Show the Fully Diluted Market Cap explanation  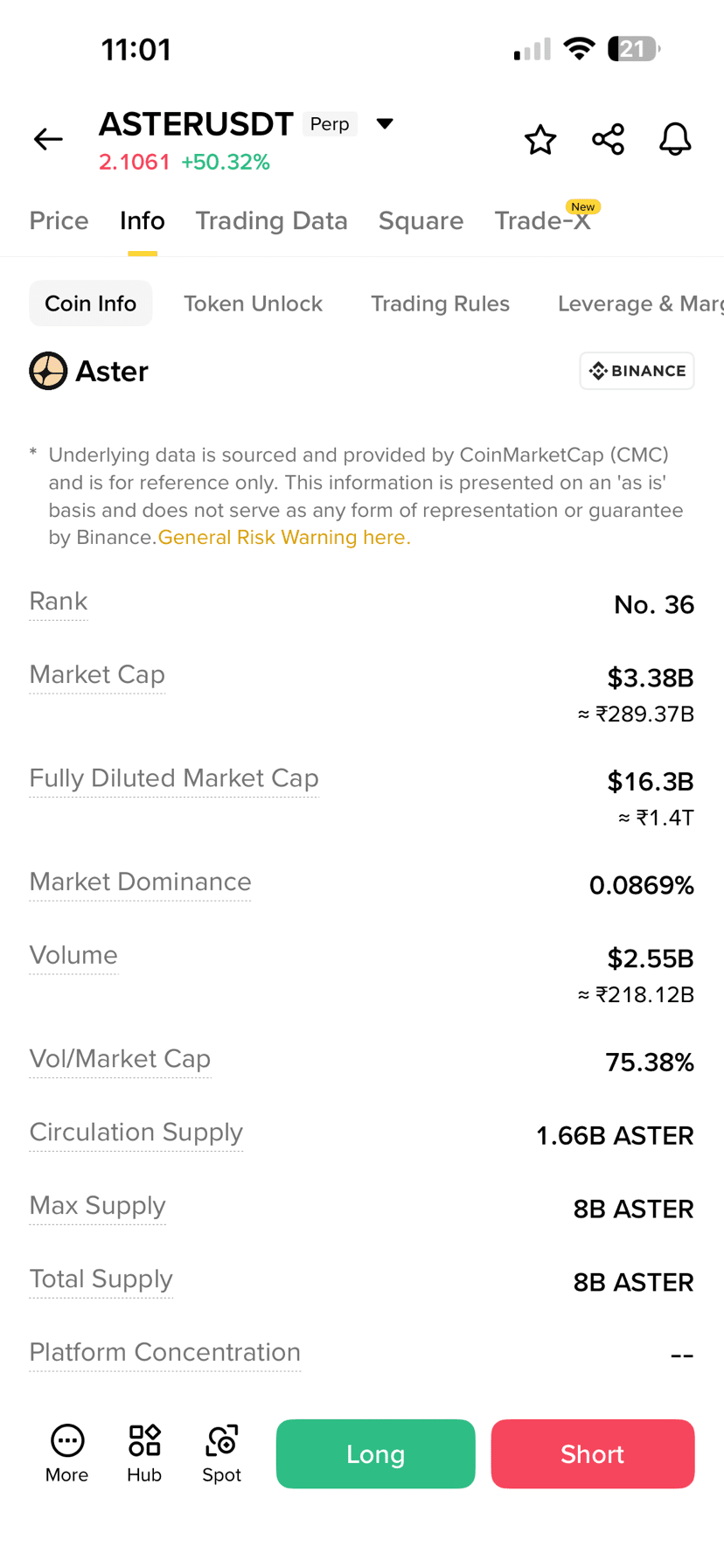click(x=174, y=778)
